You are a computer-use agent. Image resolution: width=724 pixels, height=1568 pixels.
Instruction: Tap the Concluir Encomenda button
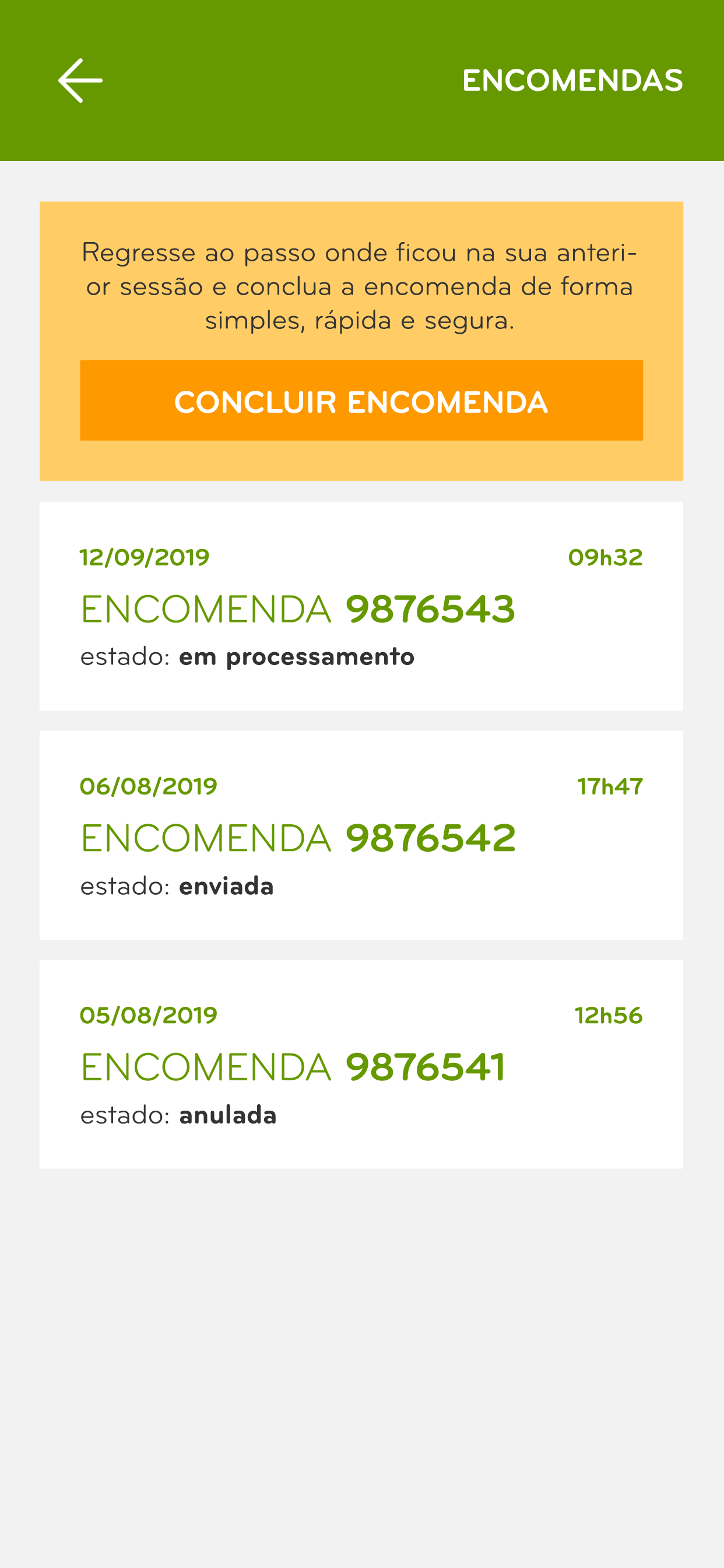tap(361, 400)
